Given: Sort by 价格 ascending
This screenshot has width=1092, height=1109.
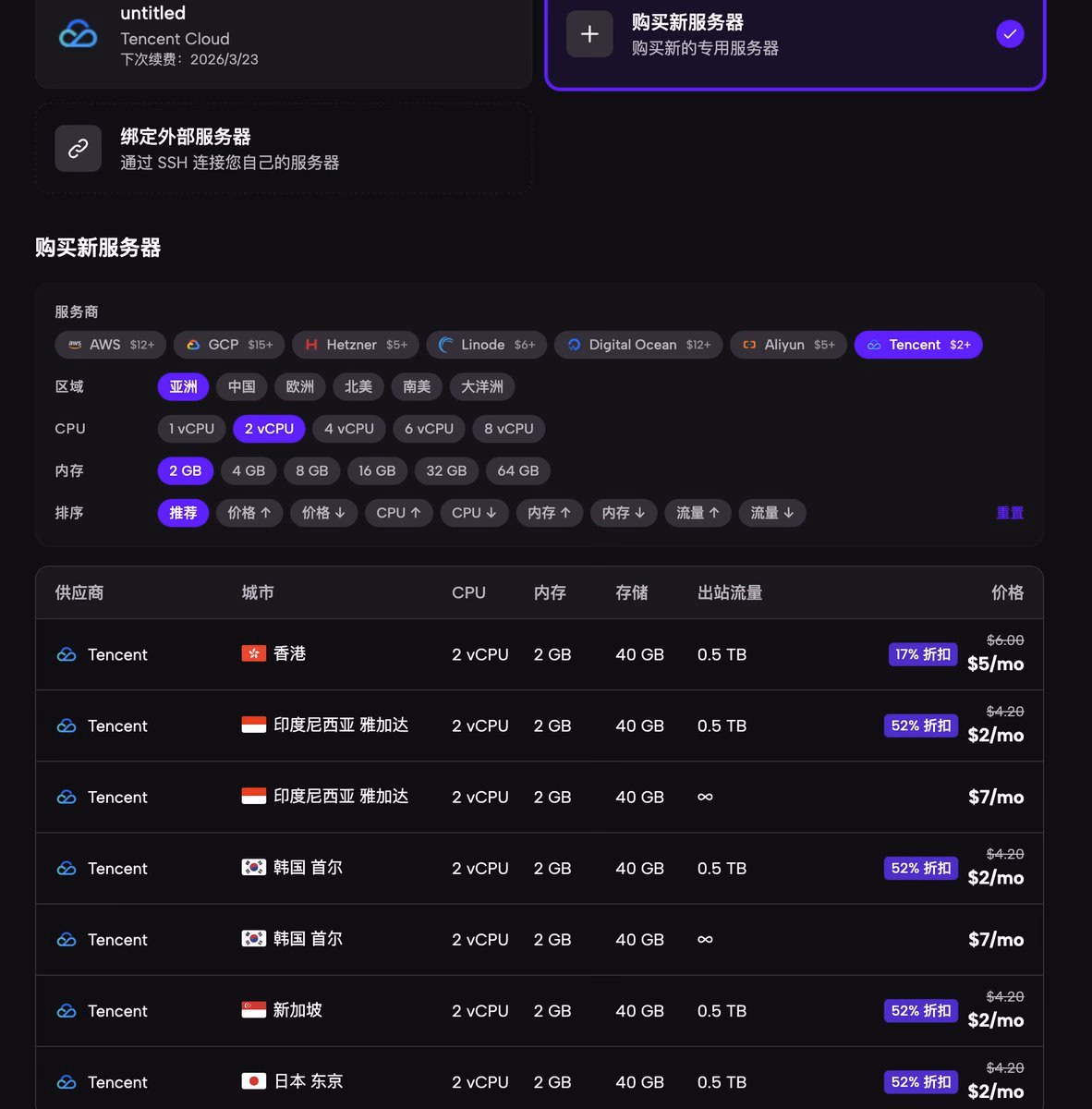Looking at the screenshot, I should pyautogui.click(x=249, y=513).
